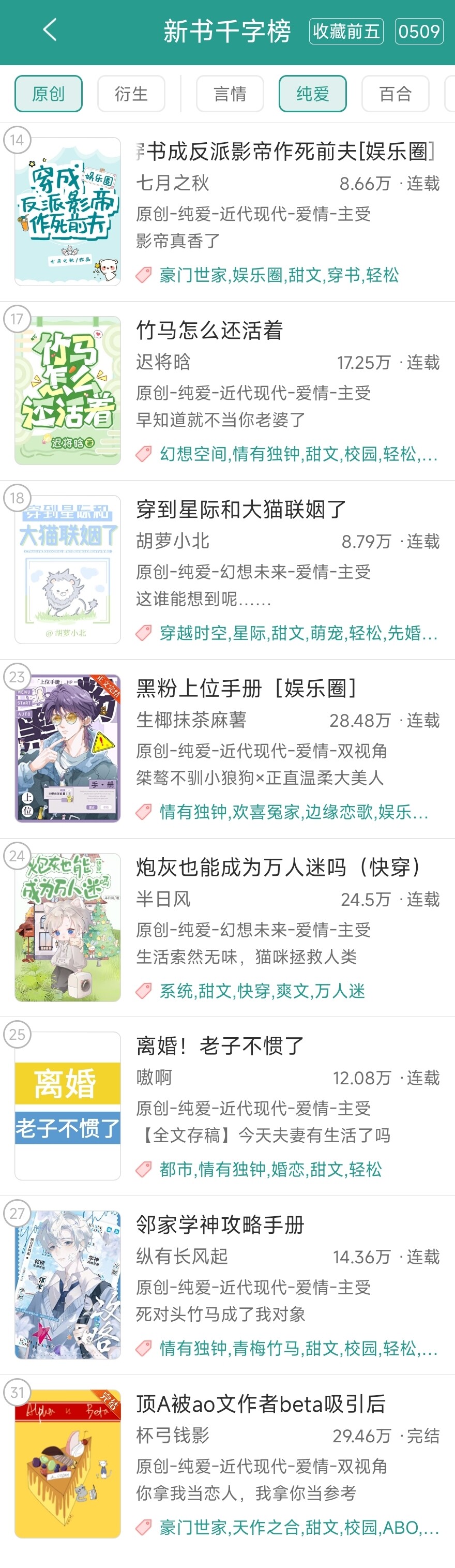The width and height of the screenshot is (455, 1568).
Task: Switch to the 百合 category chip
Action: coord(396,94)
